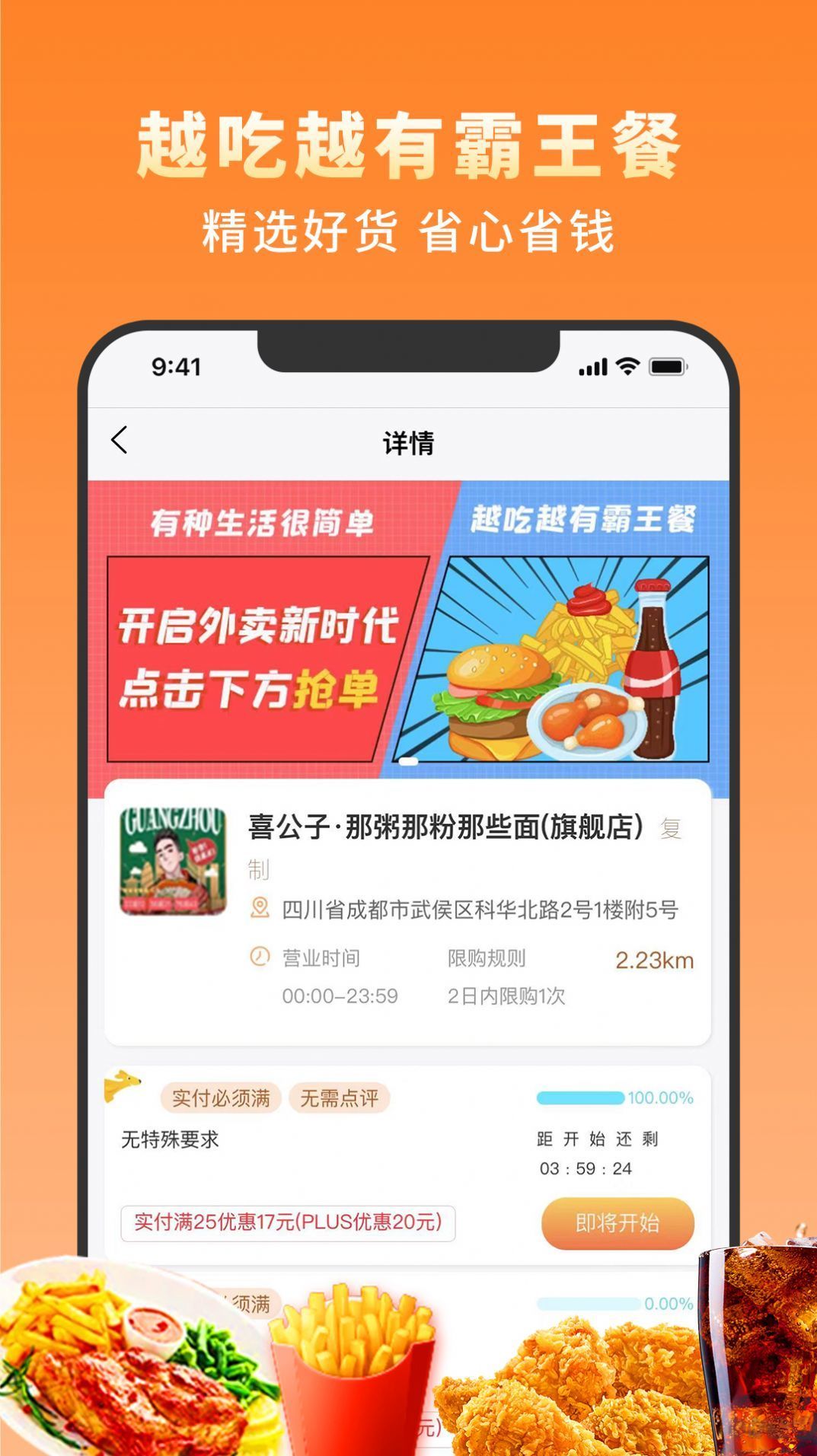Image resolution: width=817 pixels, height=1456 pixels.
Task: Click the back arrow in the top bar
Action: [119, 440]
